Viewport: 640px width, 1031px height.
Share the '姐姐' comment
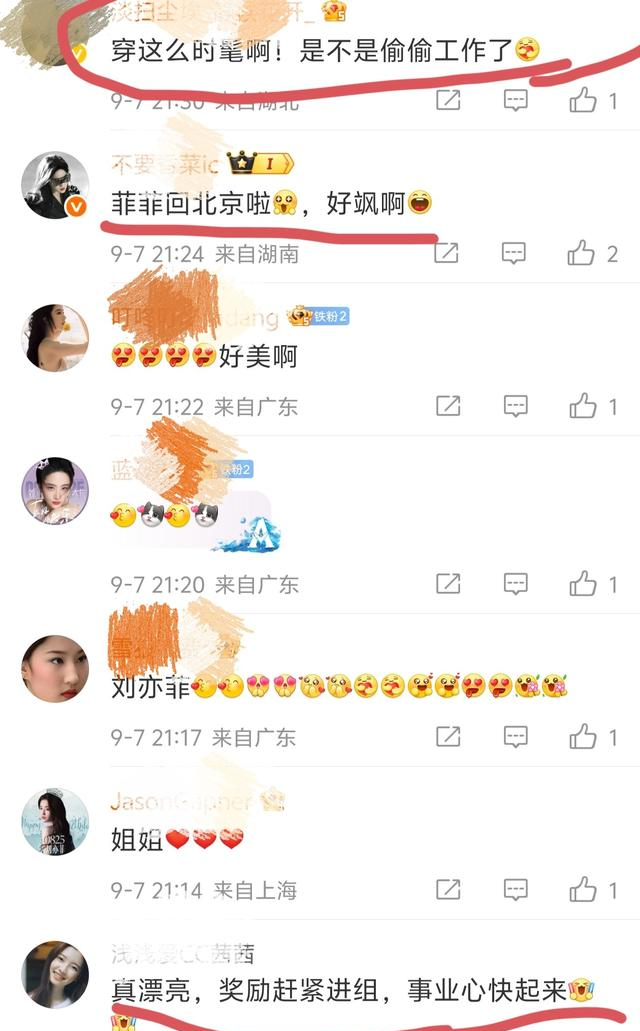click(448, 889)
